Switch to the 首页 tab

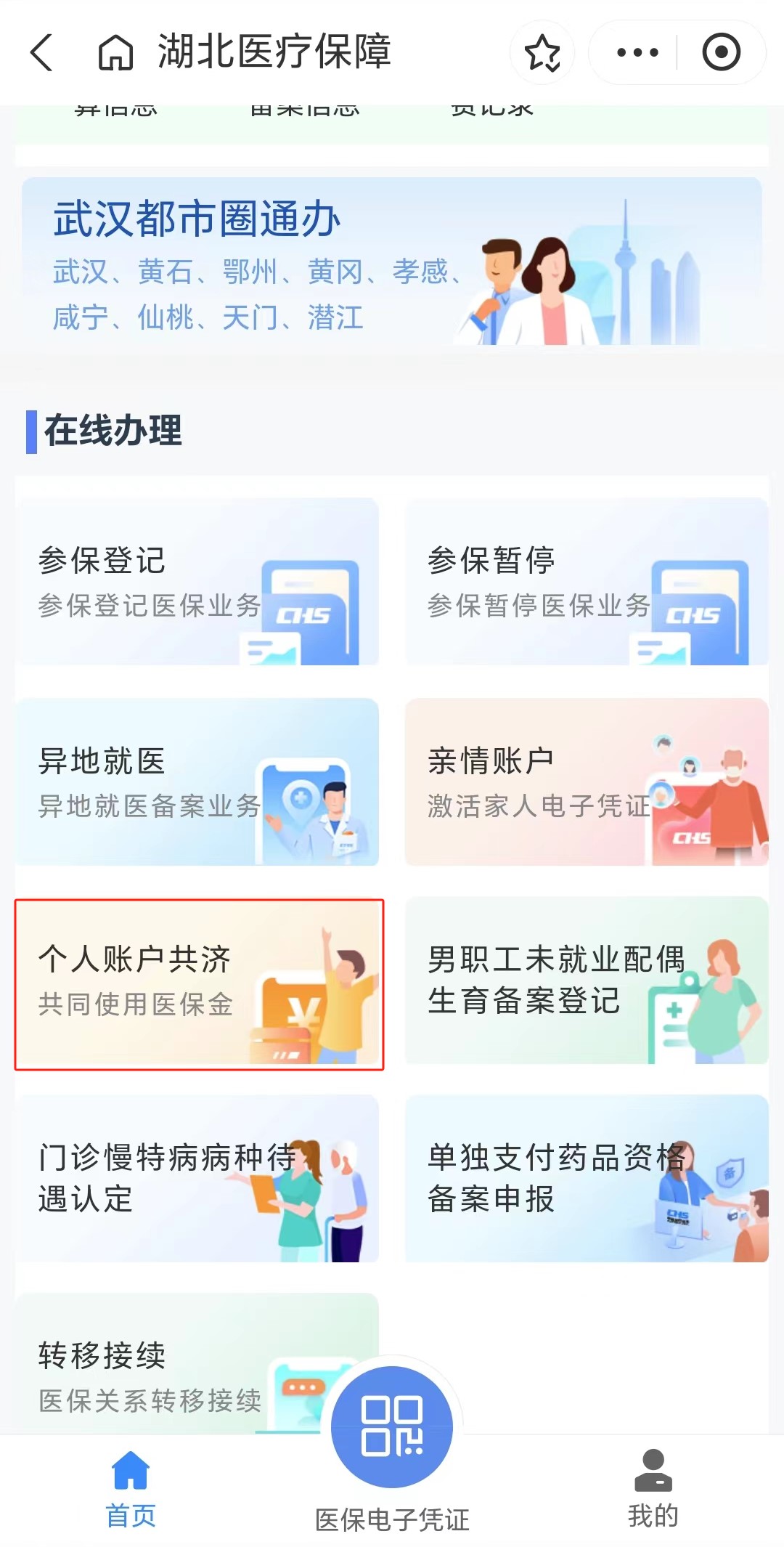[x=131, y=1489]
